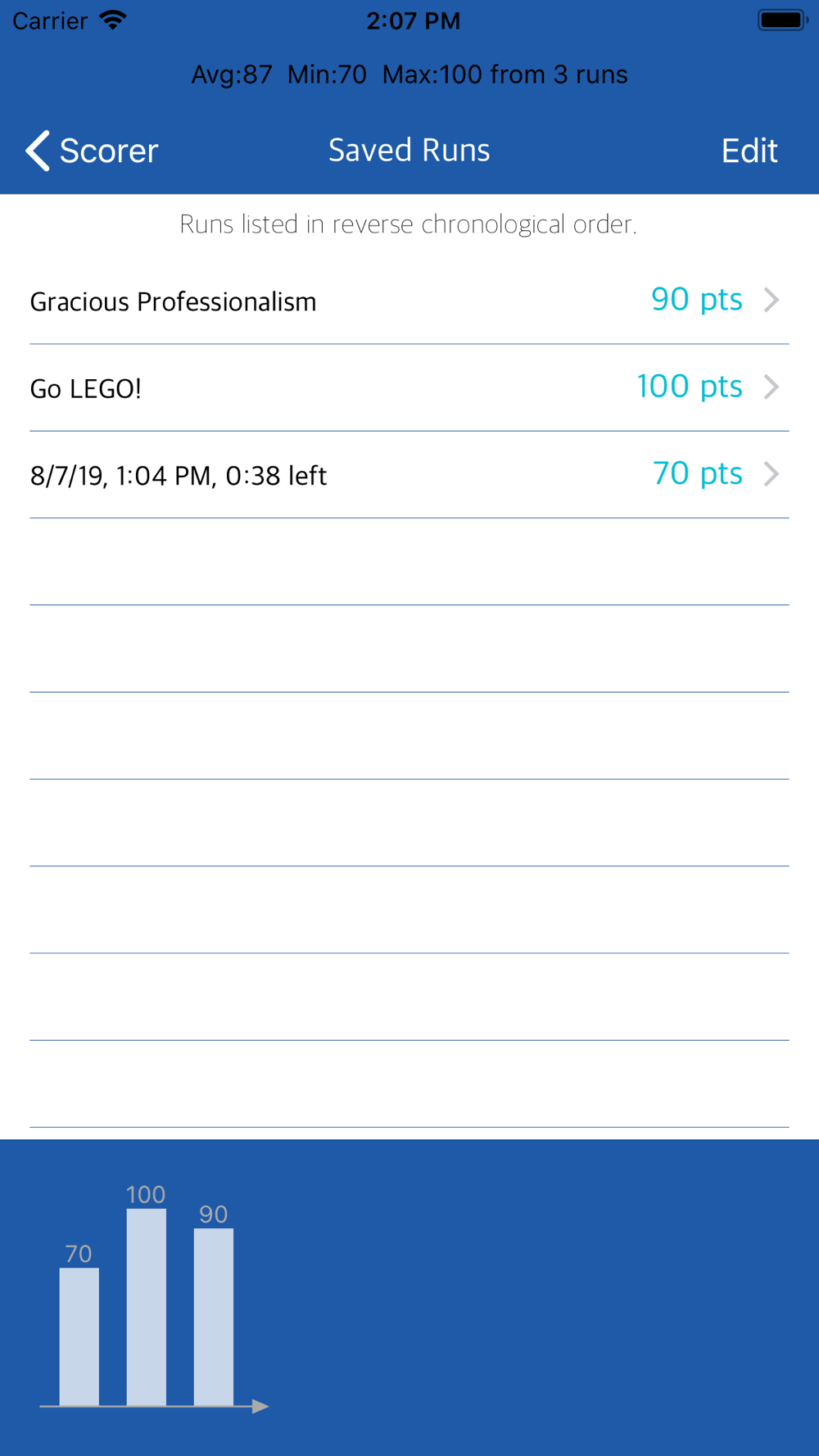Open the Go LEGO! run
The width and height of the screenshot is (819, 1456).
click(x=409, y=387)
